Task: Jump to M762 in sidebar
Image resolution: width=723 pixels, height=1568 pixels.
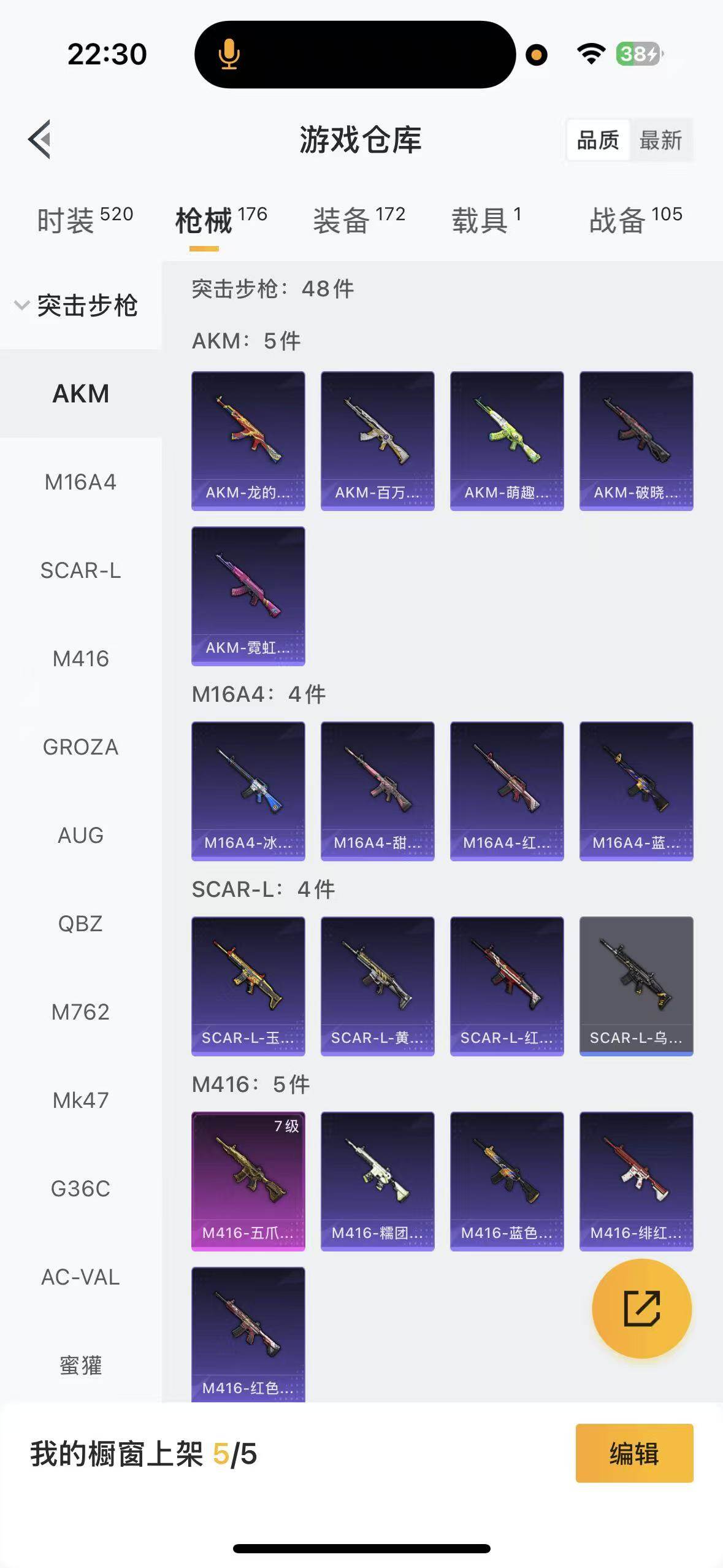Action: click(x=80, y=1012)
